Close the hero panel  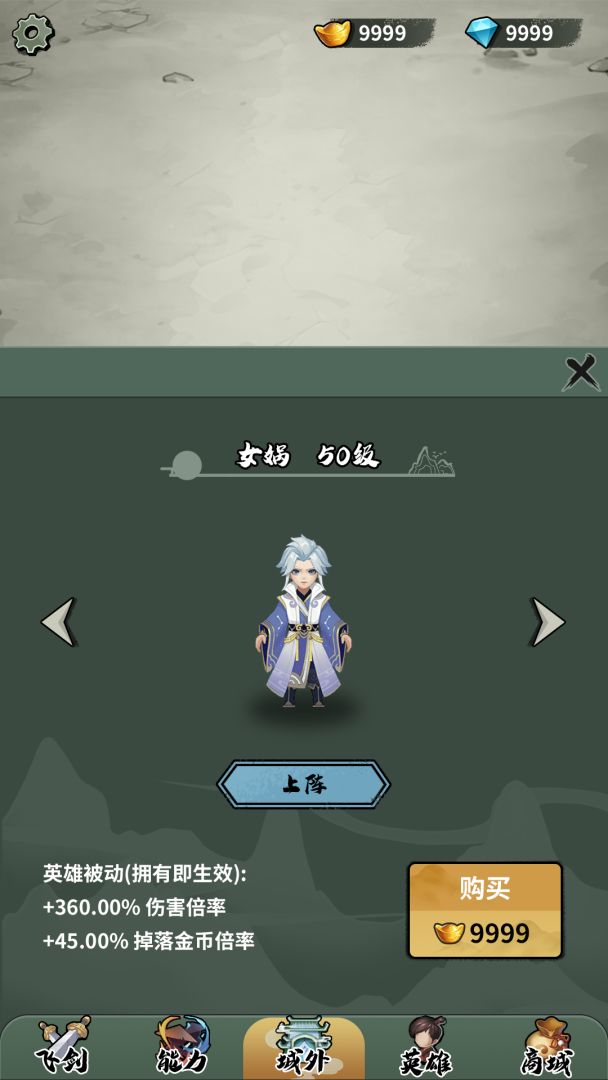581,373
